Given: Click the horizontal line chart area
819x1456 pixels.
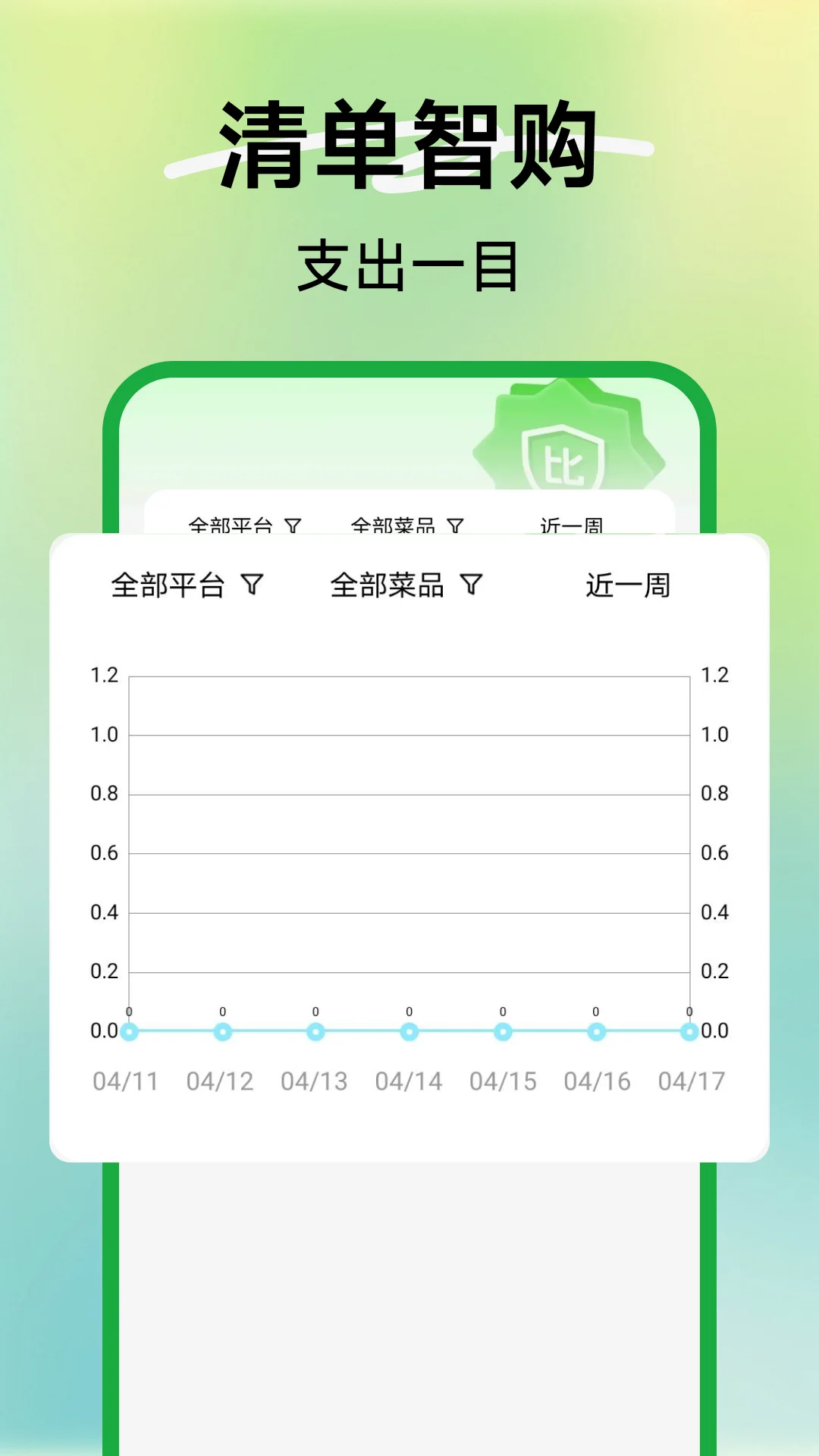Looking at the screenshot, I should (409, 849).
